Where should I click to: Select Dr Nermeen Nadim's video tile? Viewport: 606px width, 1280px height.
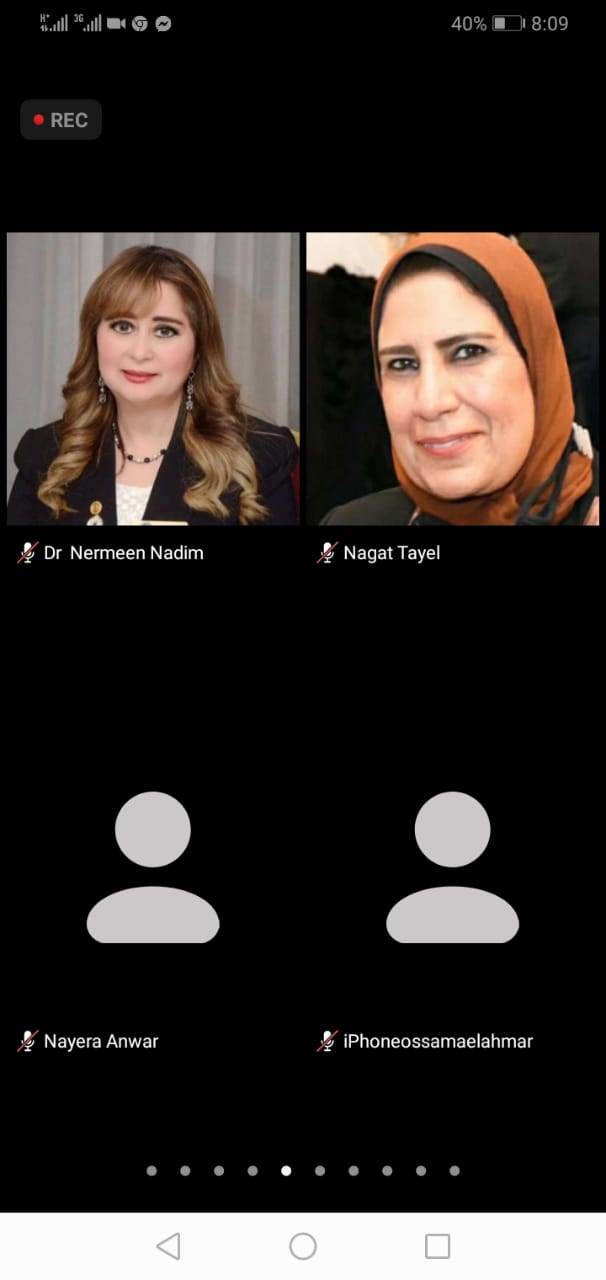tap(153, 379)
